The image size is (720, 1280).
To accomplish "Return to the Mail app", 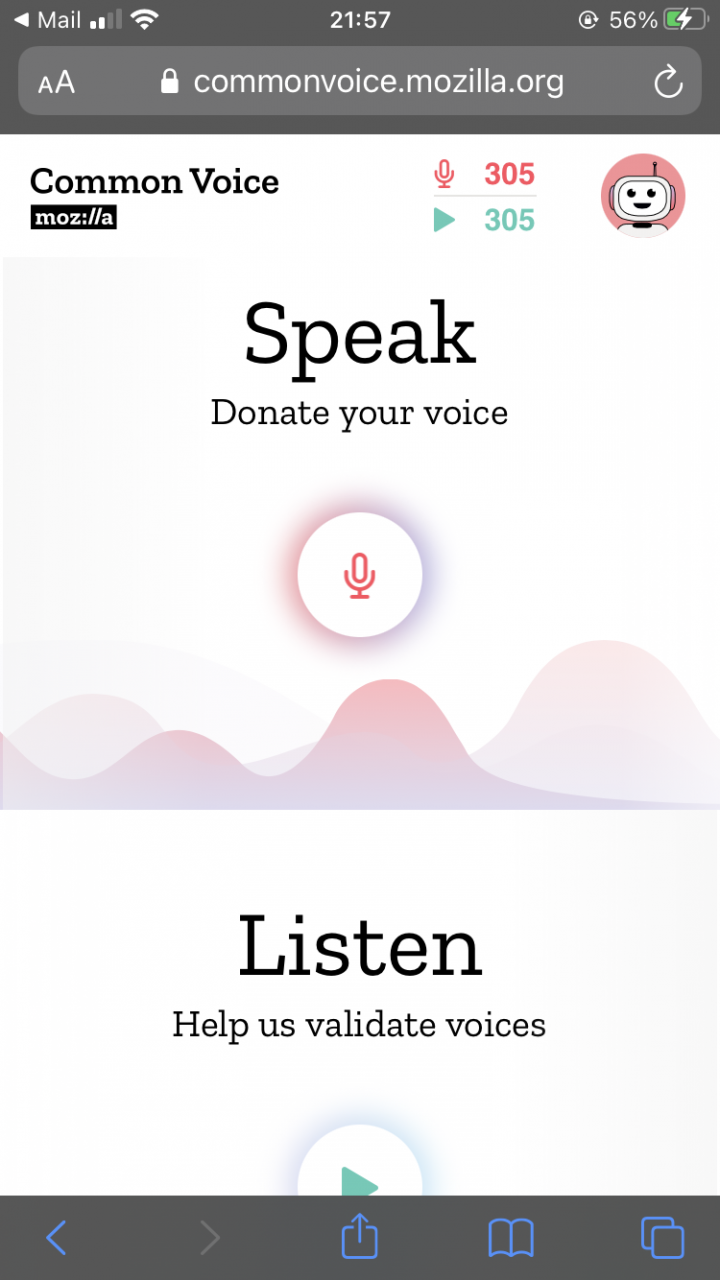I will [47, 20].
